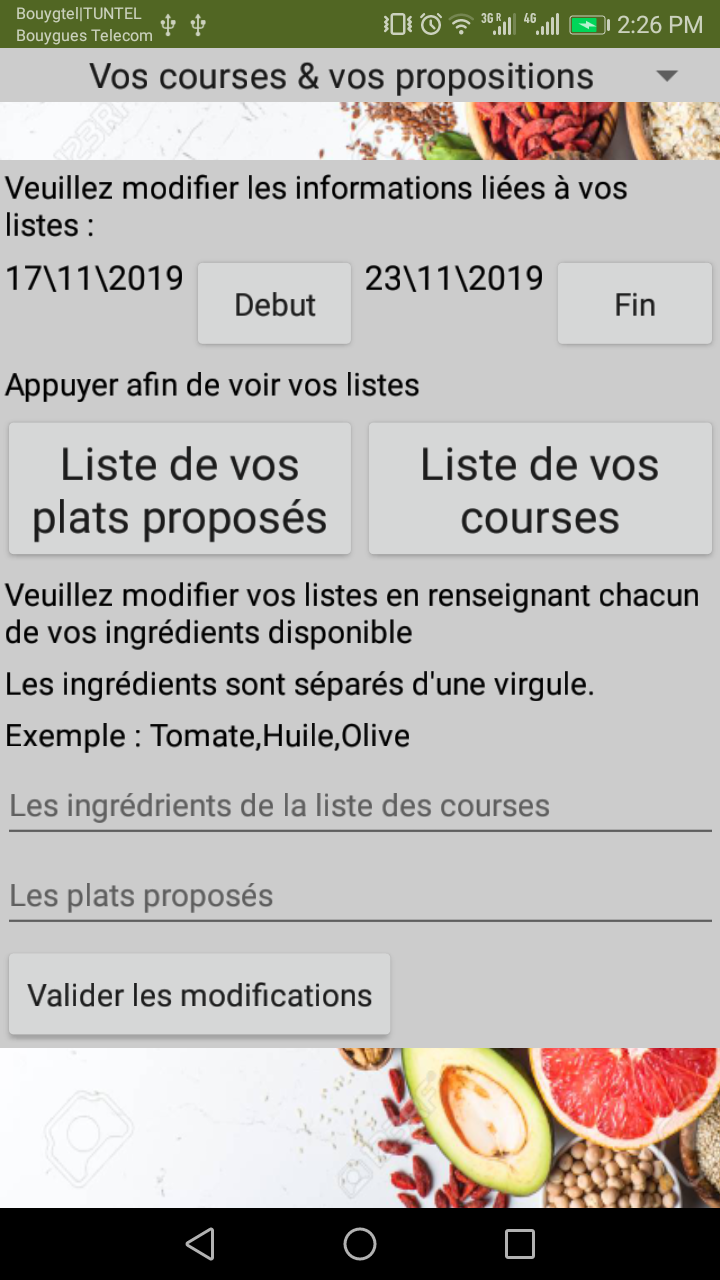Screen dimensions: 720x1280
Task: Go back with the system back button
Action: coord(200,1244)
